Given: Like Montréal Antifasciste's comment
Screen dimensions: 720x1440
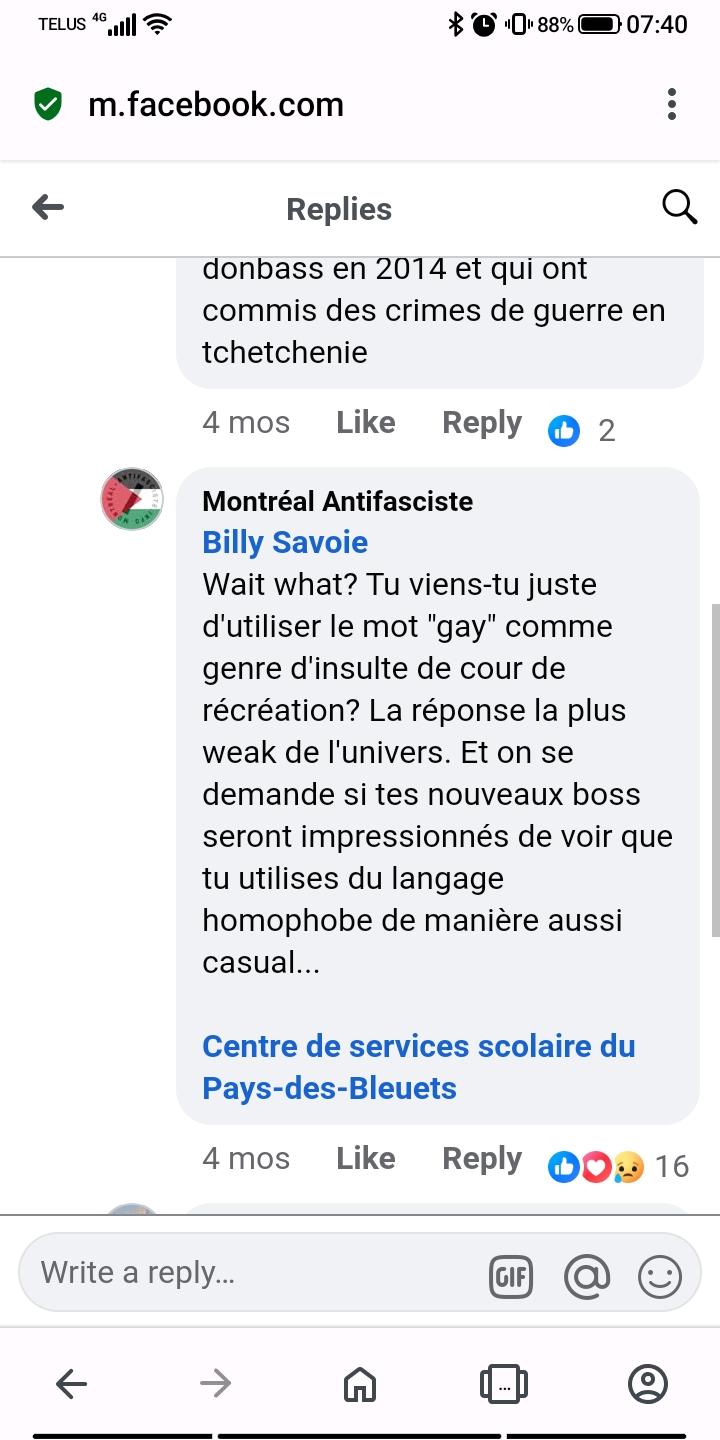Looking at the screenshot, I should pyautogui.click(x=365, y=1159).
